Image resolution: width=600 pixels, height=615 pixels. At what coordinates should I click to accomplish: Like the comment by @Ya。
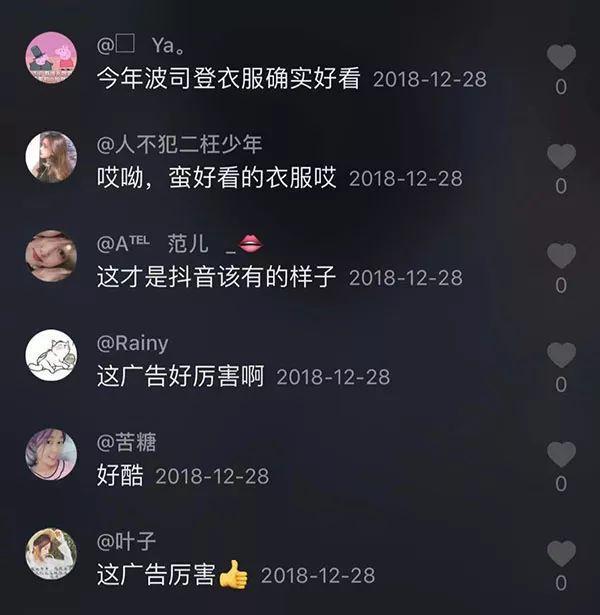[561, 58]
